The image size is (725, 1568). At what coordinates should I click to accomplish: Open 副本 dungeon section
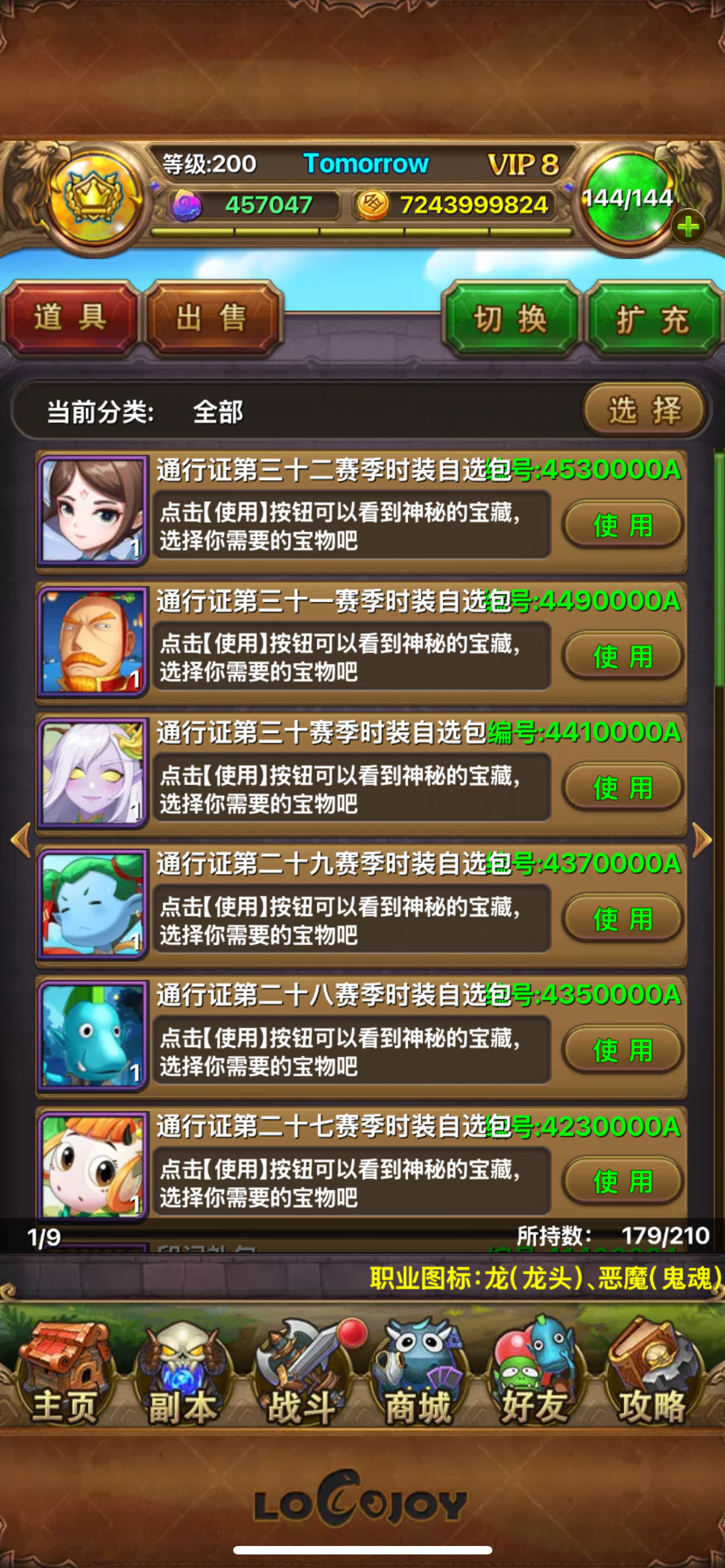[181, 1372]
